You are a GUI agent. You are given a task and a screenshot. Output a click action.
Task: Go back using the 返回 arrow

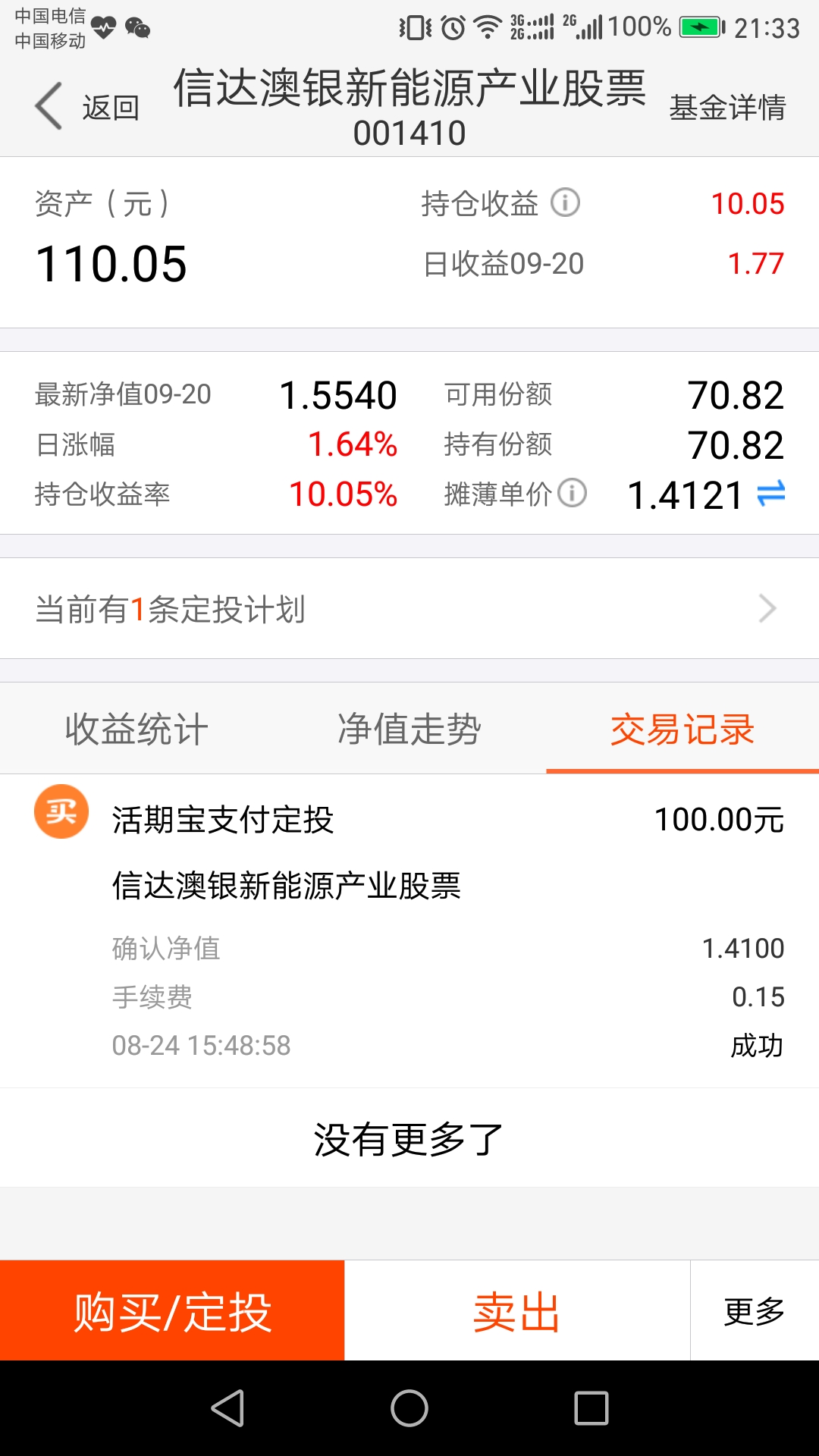point(86,107)
